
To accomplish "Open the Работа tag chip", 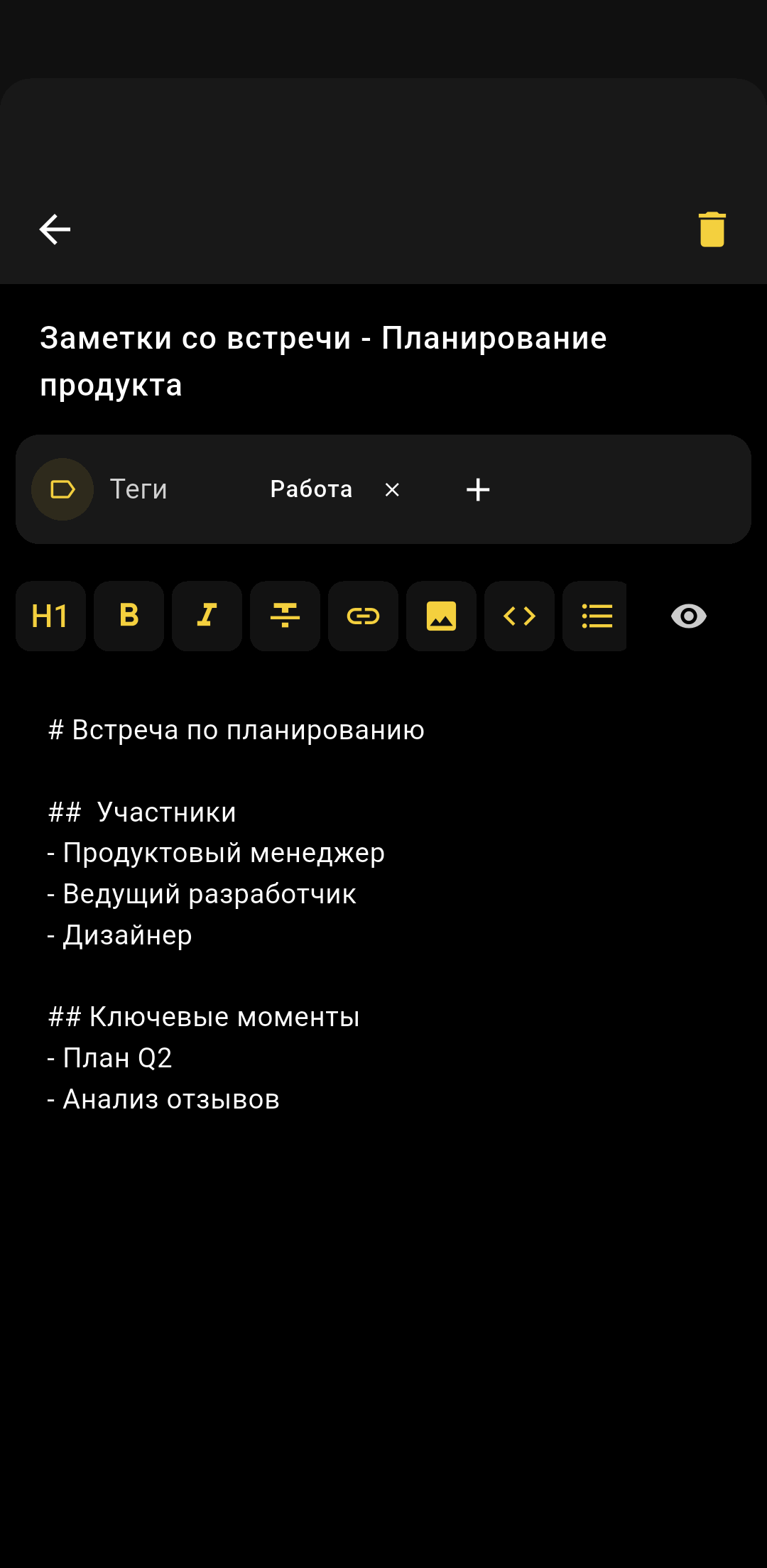I will (x=311, y=489).
